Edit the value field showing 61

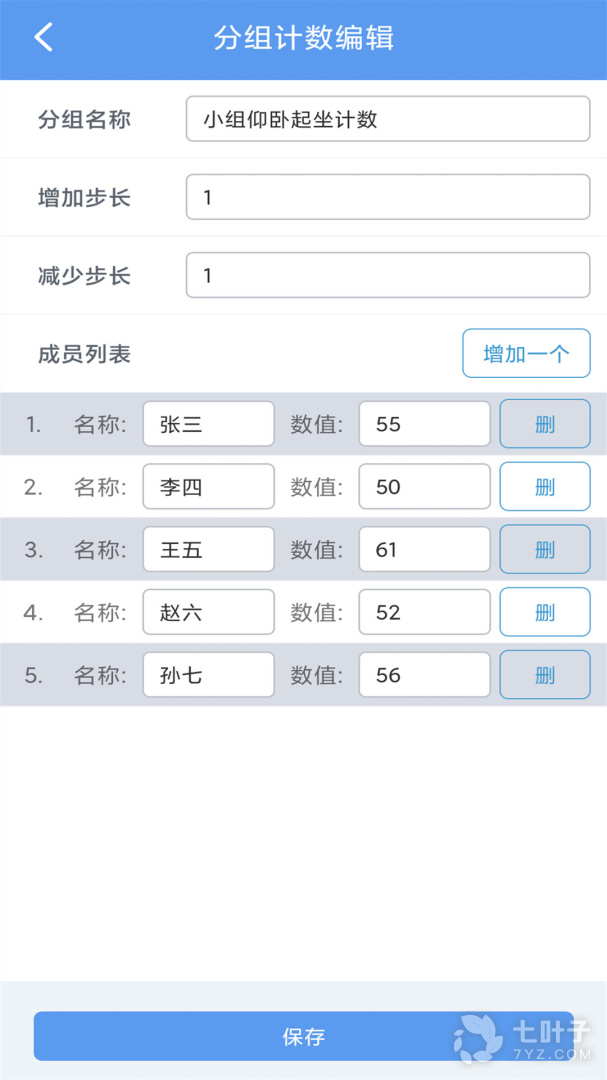click(424, 549)
